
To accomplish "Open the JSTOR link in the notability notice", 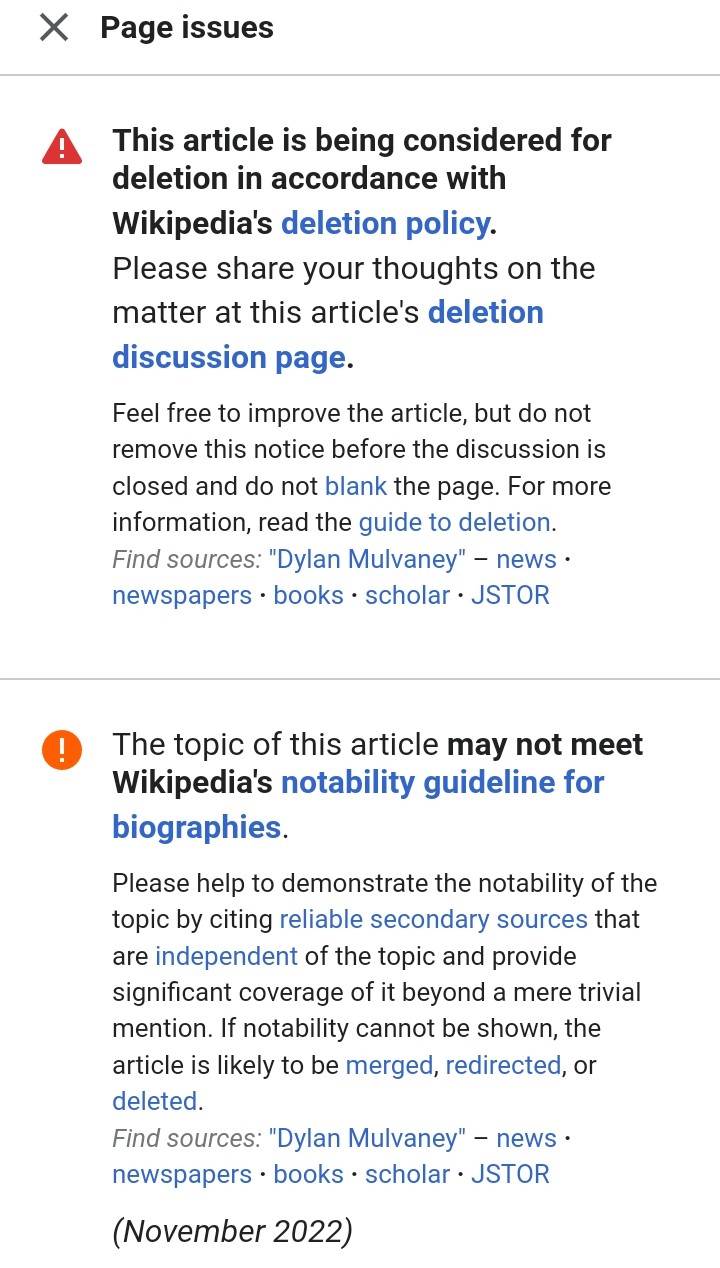I will point(510,1174).
